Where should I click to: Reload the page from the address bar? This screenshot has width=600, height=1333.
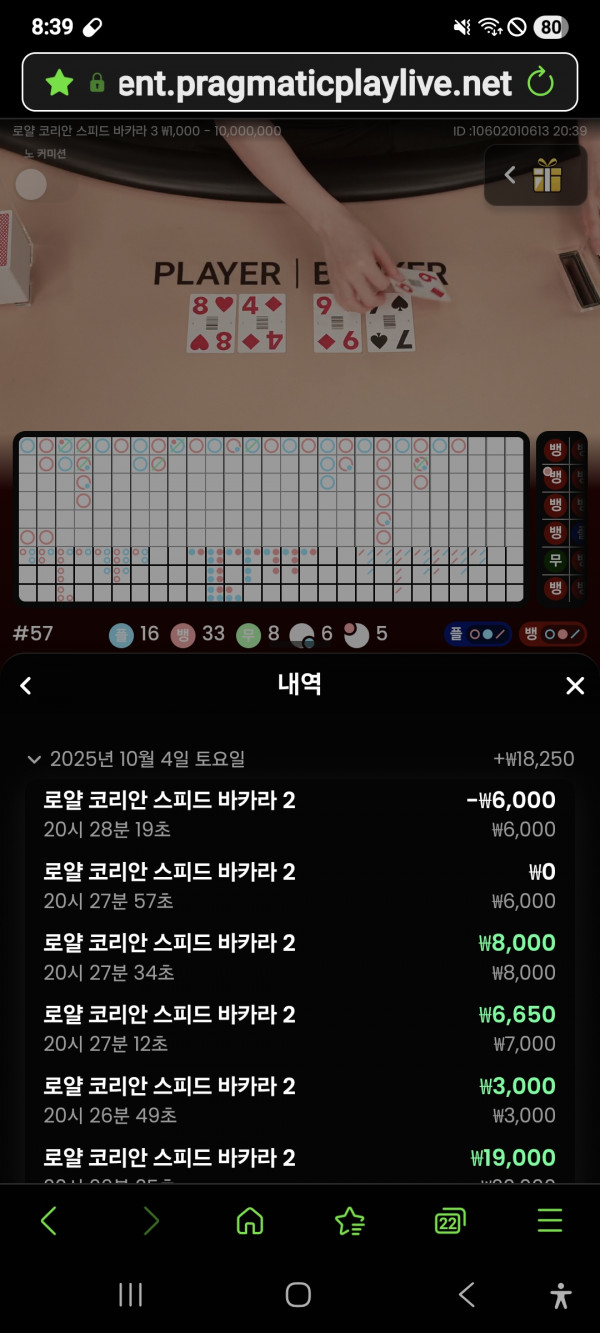[x=540, y=82]
